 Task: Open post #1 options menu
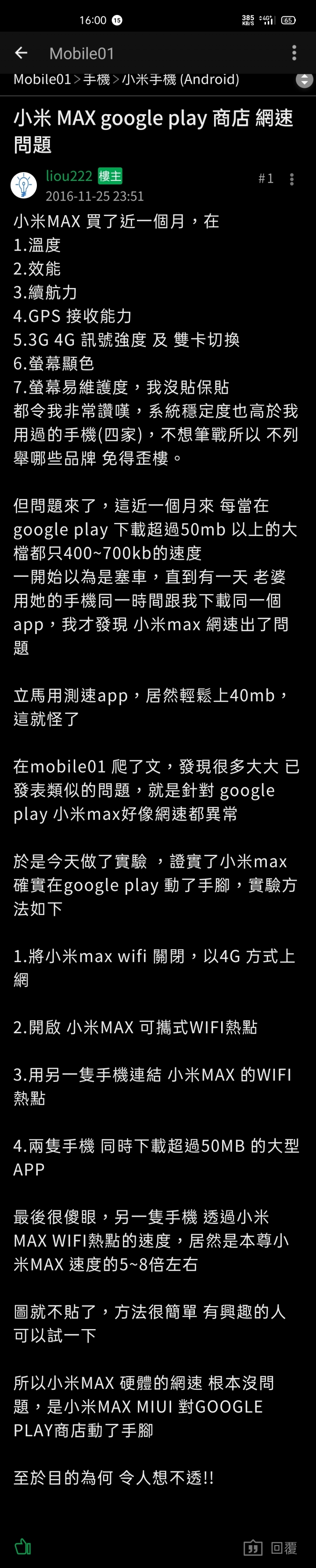click(x=292, y=179)
